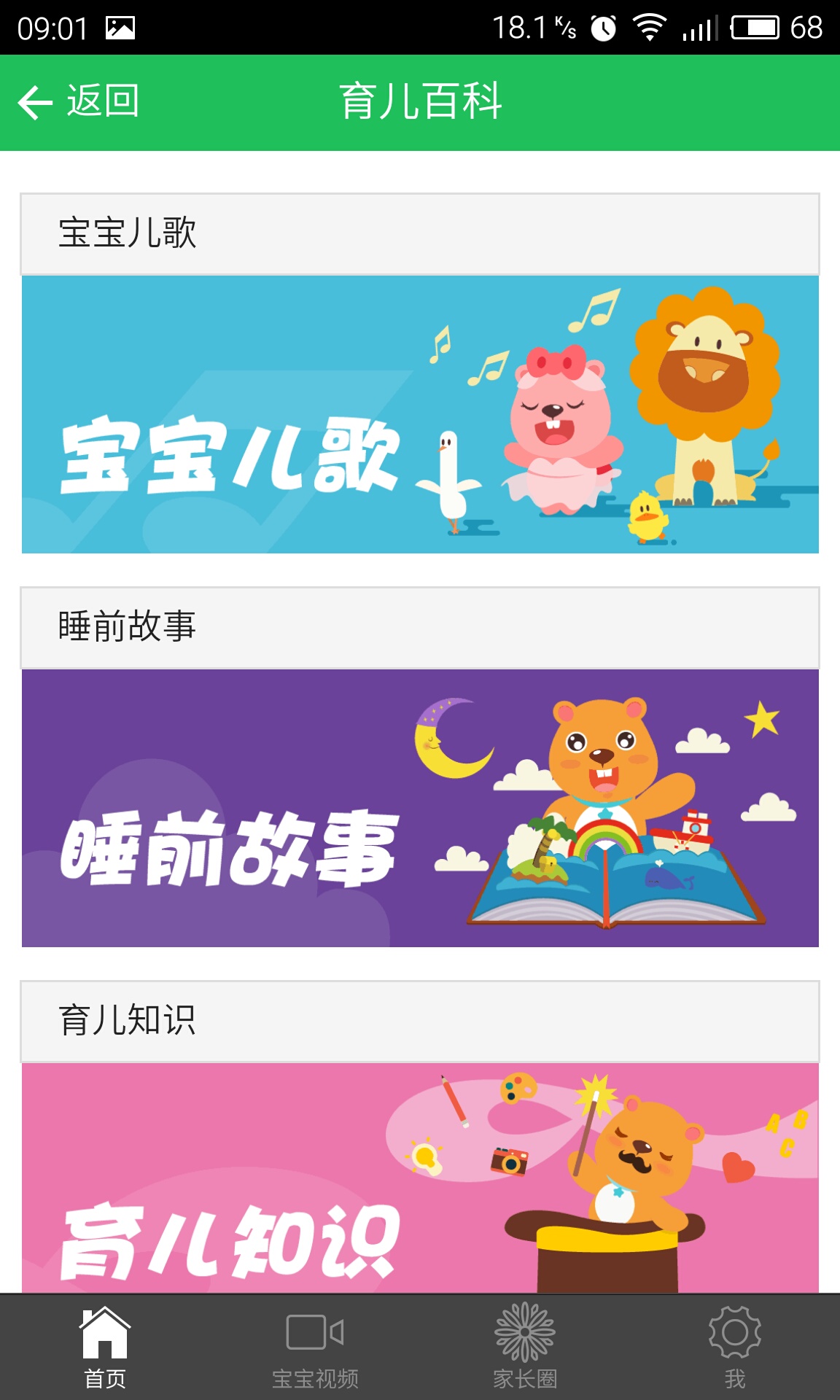Open the 宝宝儿歌 banner
This screenshot has width=840, height=1400.
point(420,414)
